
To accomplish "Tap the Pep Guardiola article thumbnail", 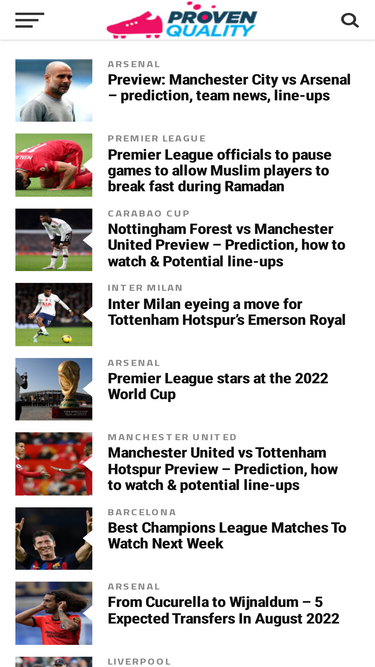I will [x=54, y=90].
